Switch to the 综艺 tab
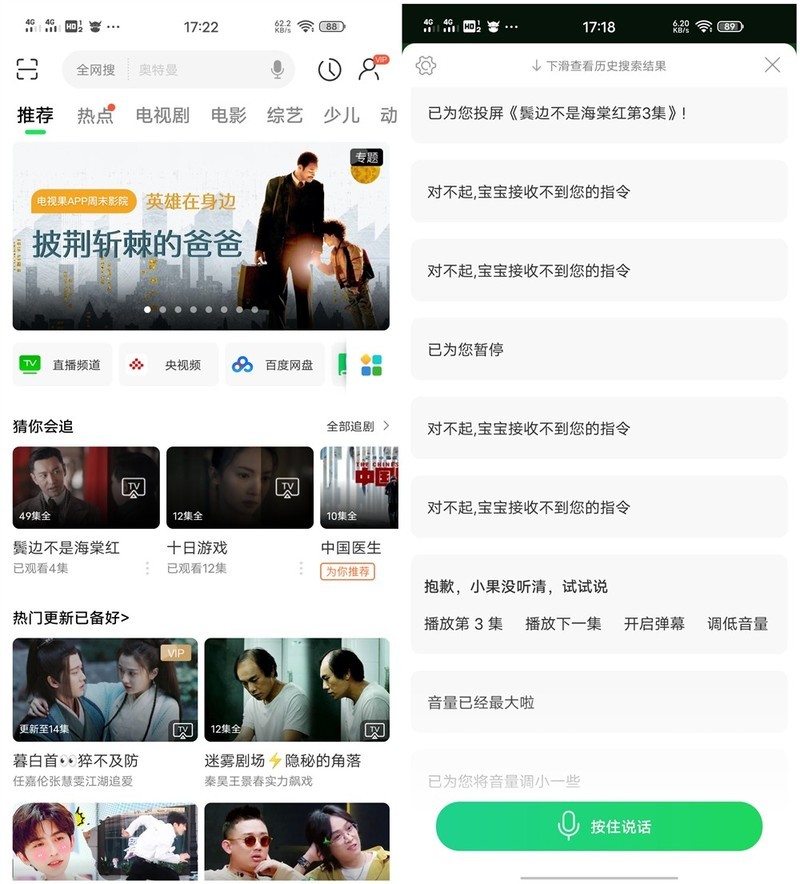Viewport: 800px width, 884px height. pos(285,115)
